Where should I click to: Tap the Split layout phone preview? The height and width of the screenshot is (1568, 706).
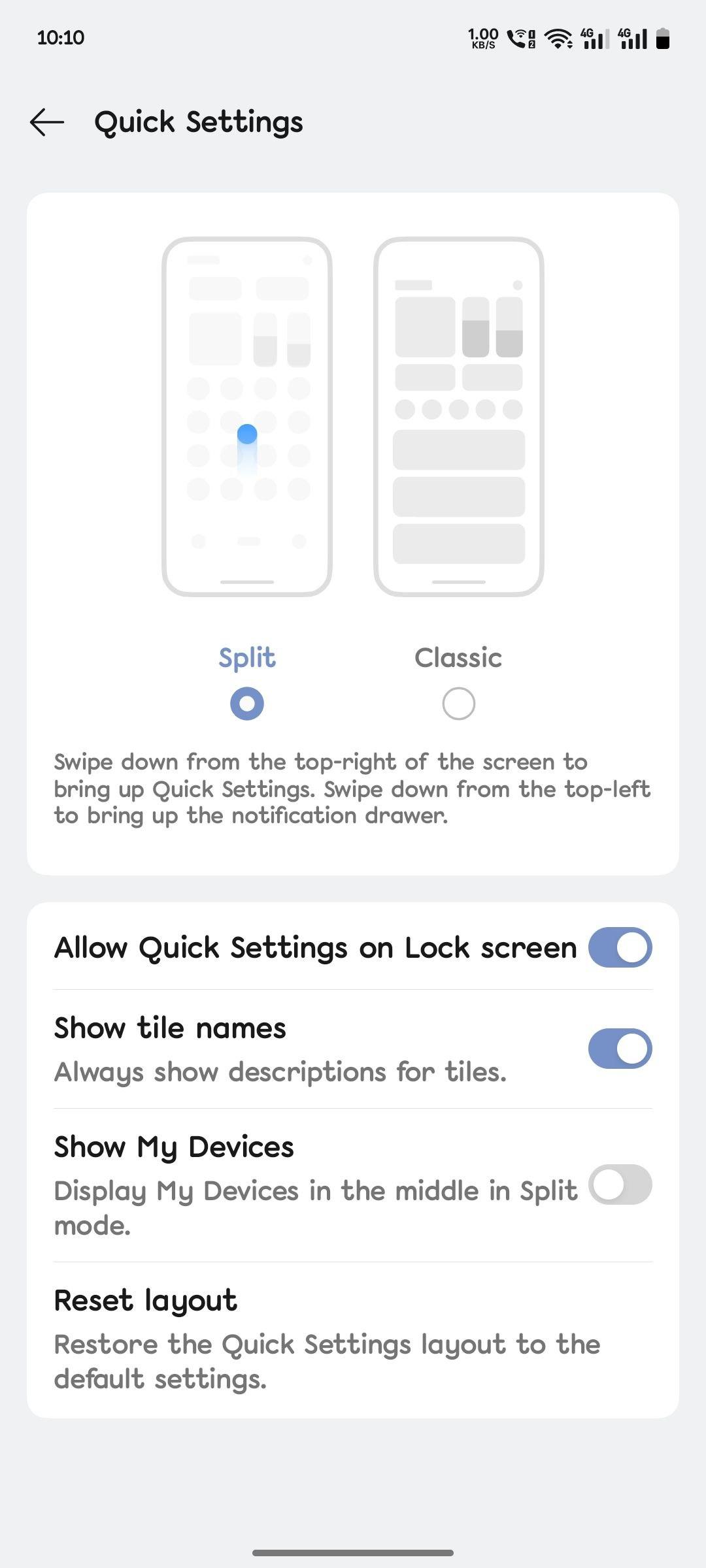coord(247,416)
